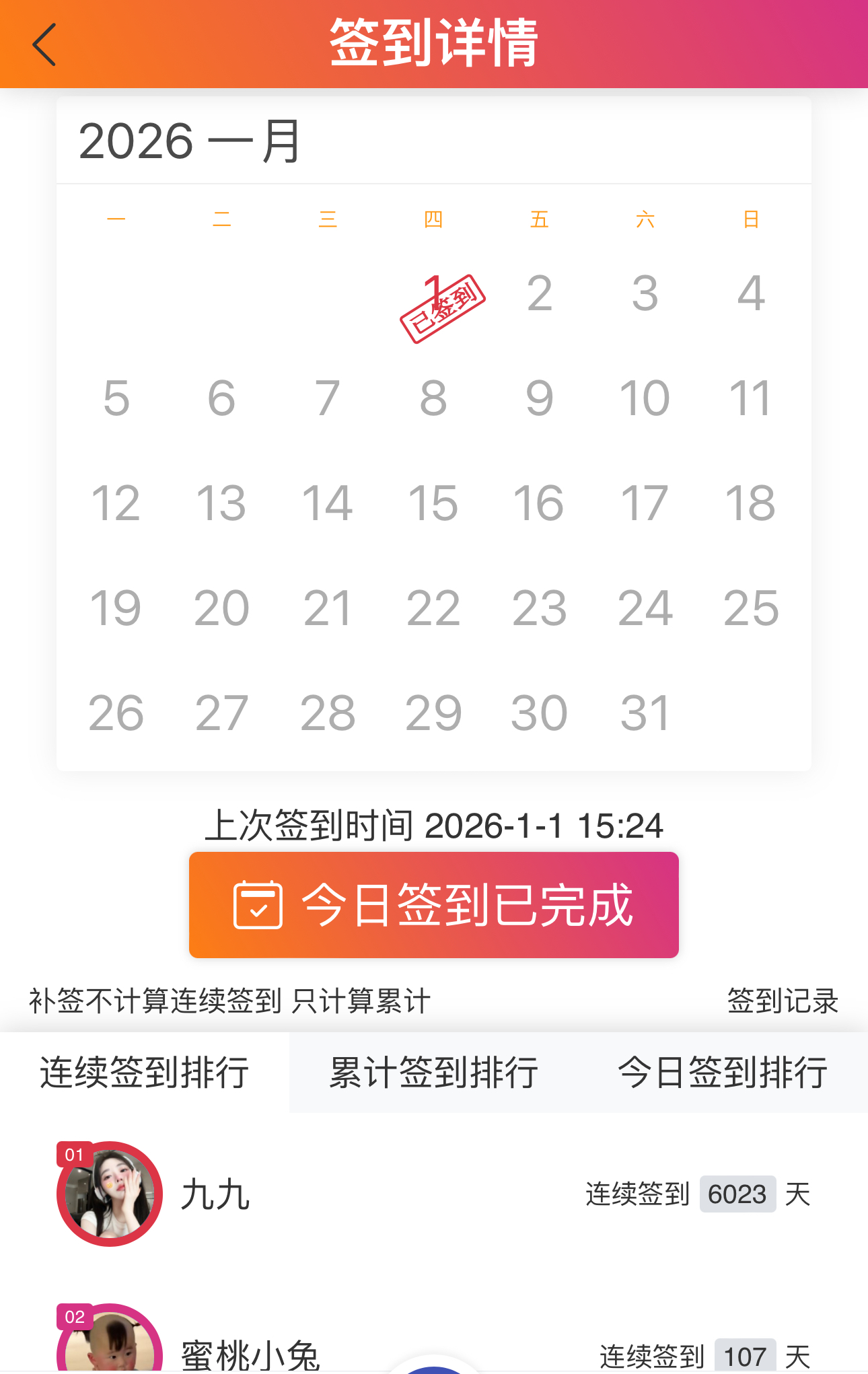Image resolution: width=868 pixels, height=1374 pixels.
Task: Switch to 累计签到排行 tab
Action: pyautogui.click(x=433, y=1072)
